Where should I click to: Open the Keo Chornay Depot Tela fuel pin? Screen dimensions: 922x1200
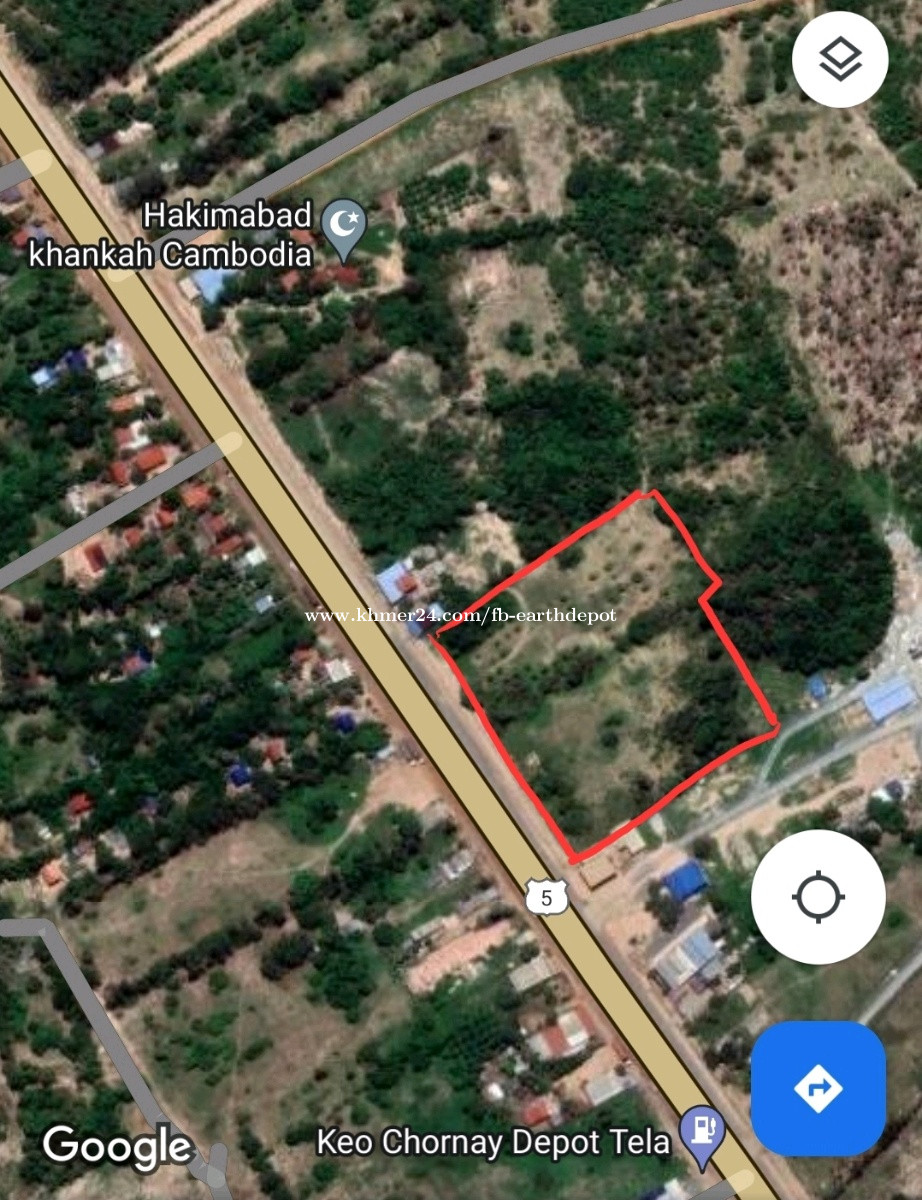click(702, 1133)
